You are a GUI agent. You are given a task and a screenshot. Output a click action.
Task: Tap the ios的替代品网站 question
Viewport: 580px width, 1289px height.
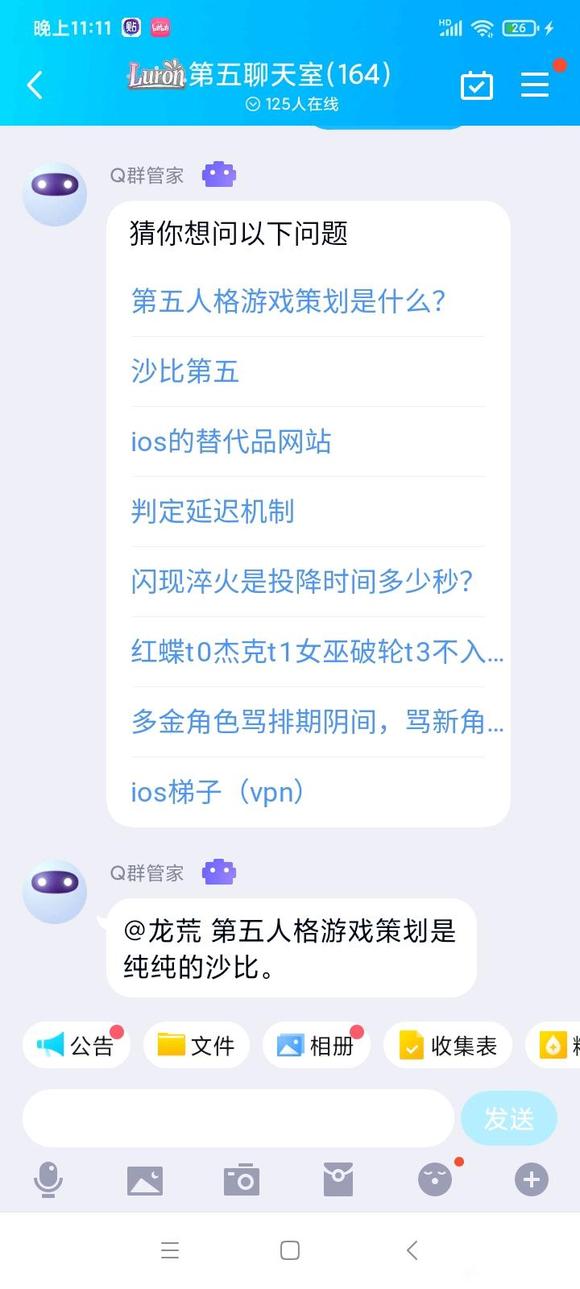click(x=231, y=442)
